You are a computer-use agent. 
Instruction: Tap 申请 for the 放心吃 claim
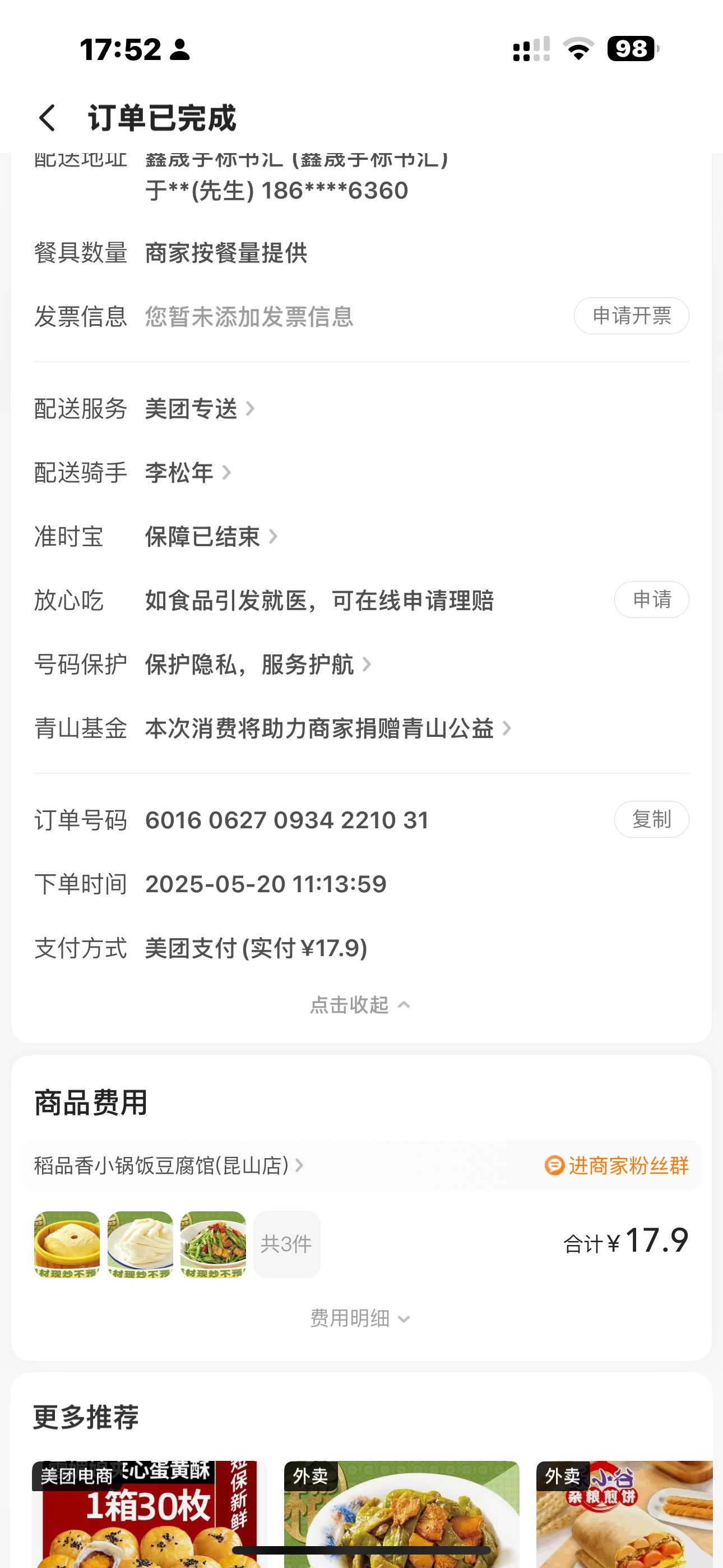point(651,600)
